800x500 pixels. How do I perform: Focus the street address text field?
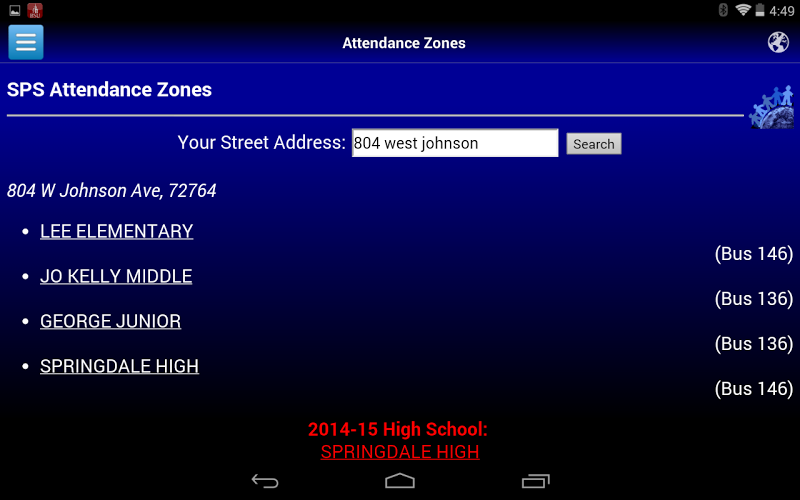coord(454,143)
